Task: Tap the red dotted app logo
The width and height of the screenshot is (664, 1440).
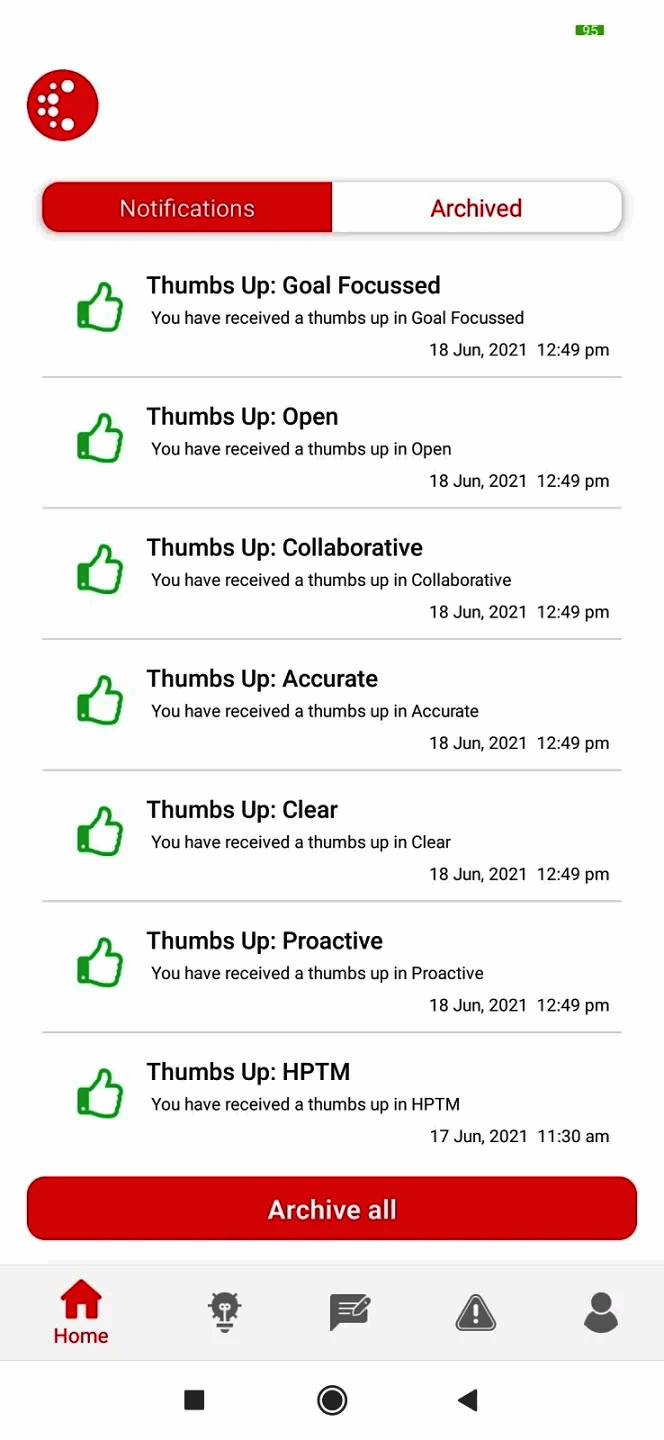Action: (63, 105)
